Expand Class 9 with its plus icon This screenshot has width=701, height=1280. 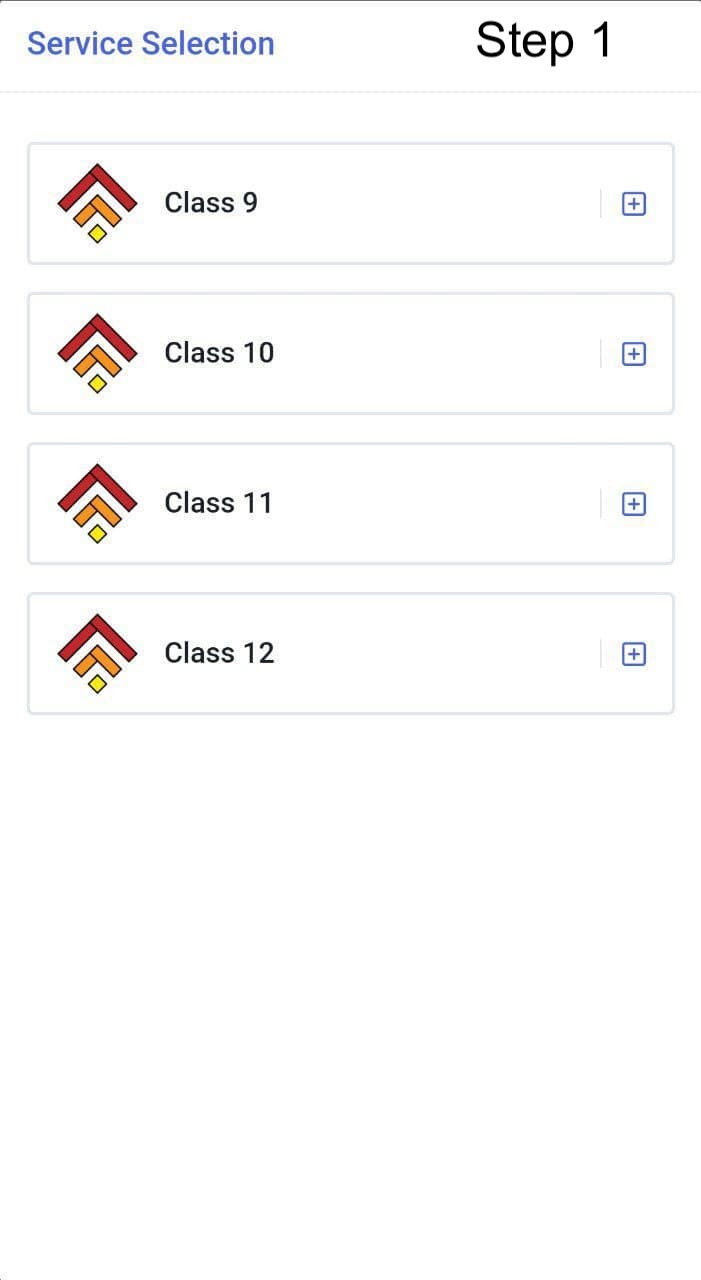(634, 204)
